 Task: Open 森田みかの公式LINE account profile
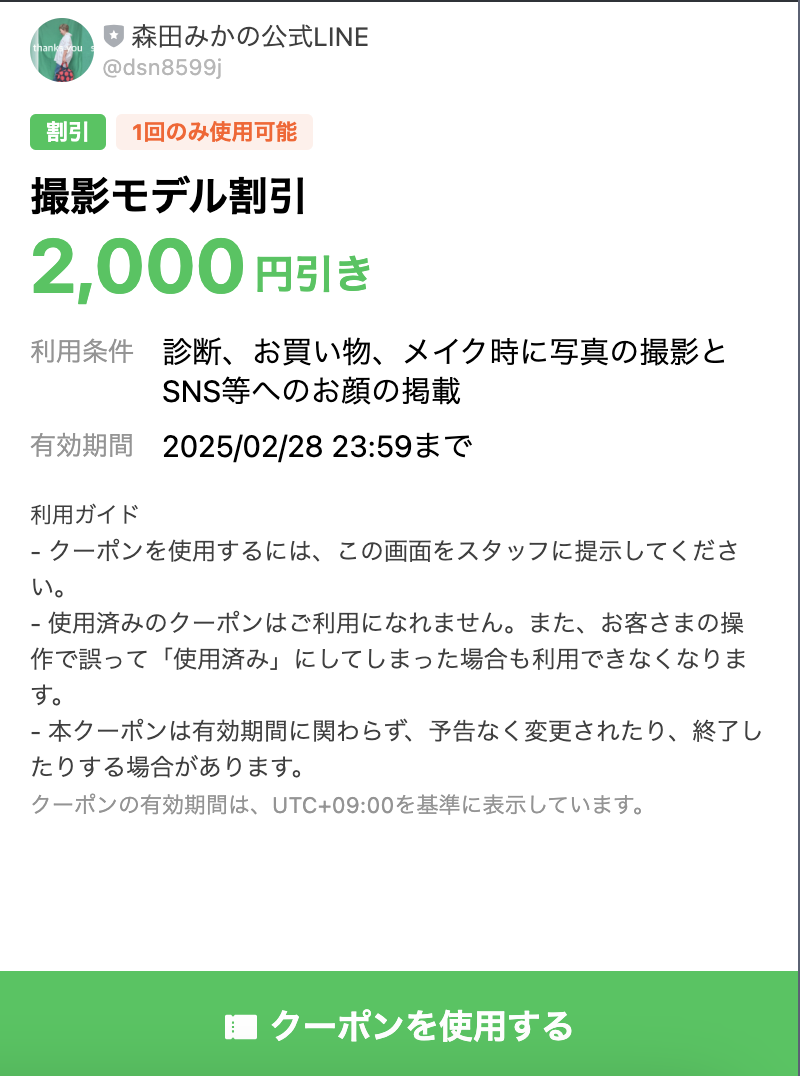click(250, 38)
